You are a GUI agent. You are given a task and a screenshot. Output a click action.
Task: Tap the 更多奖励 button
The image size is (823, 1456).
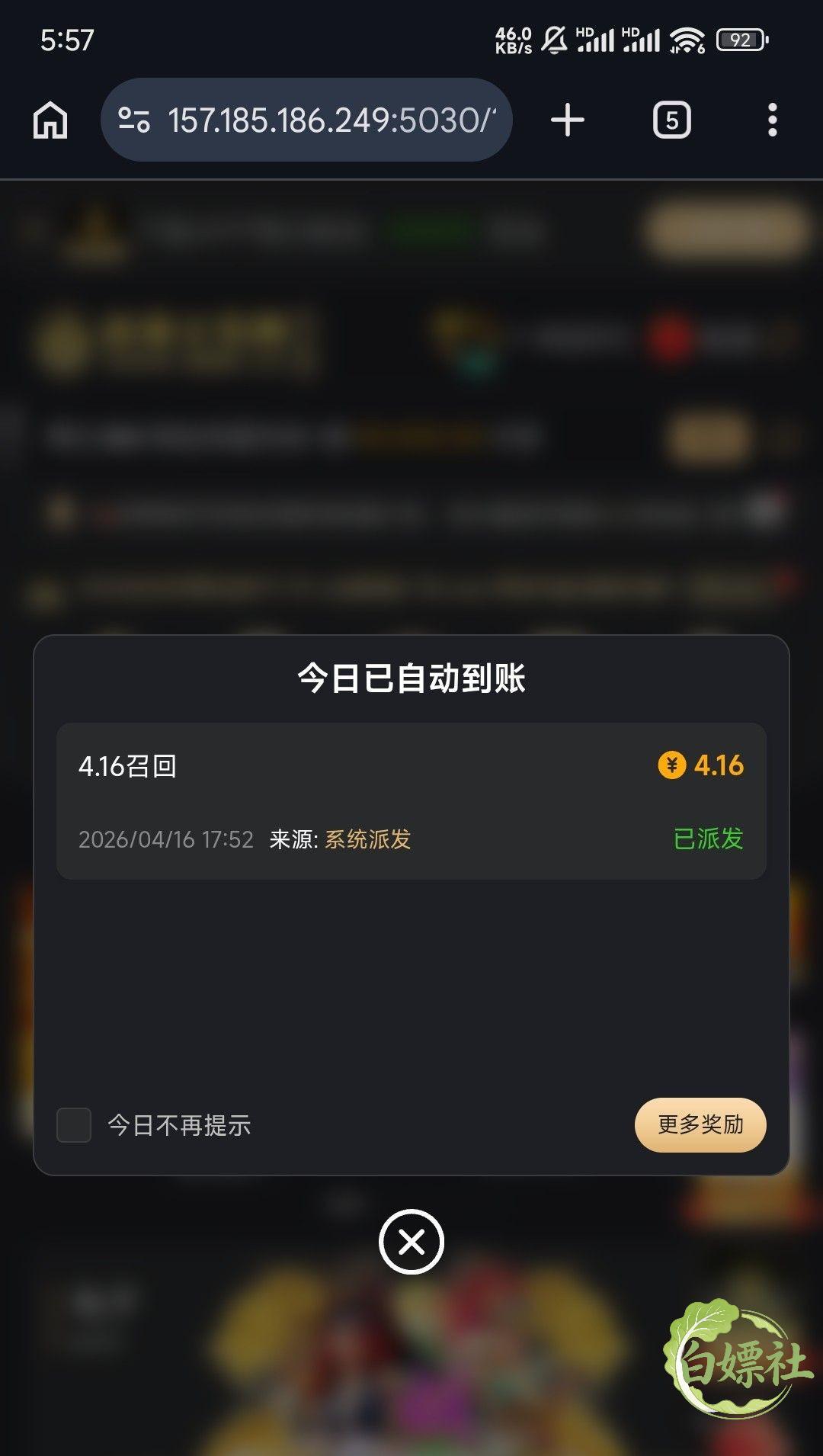pyautogui.click(x=700, y=1124)
